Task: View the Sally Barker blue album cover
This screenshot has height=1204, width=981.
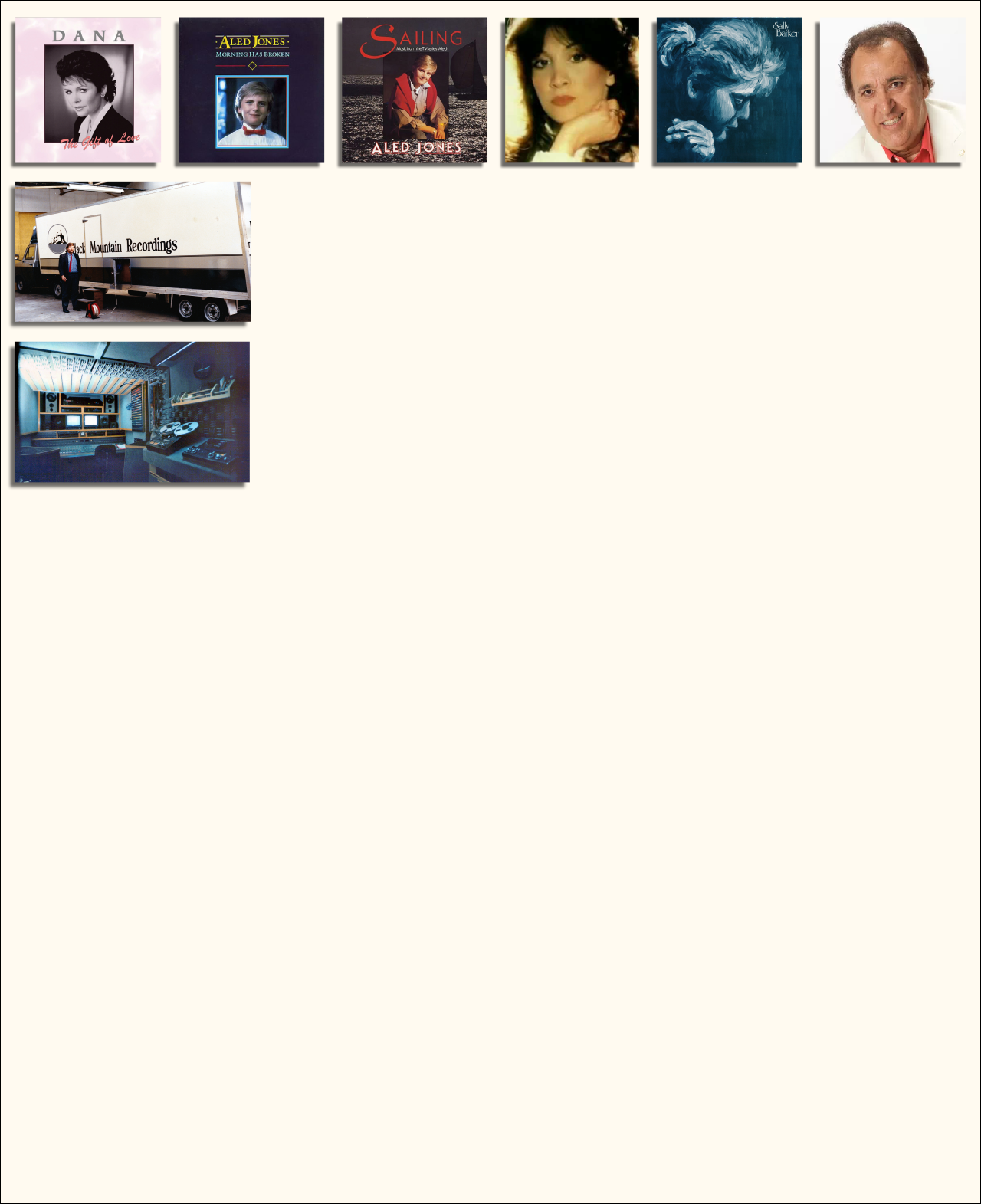Action: [729, 90]
